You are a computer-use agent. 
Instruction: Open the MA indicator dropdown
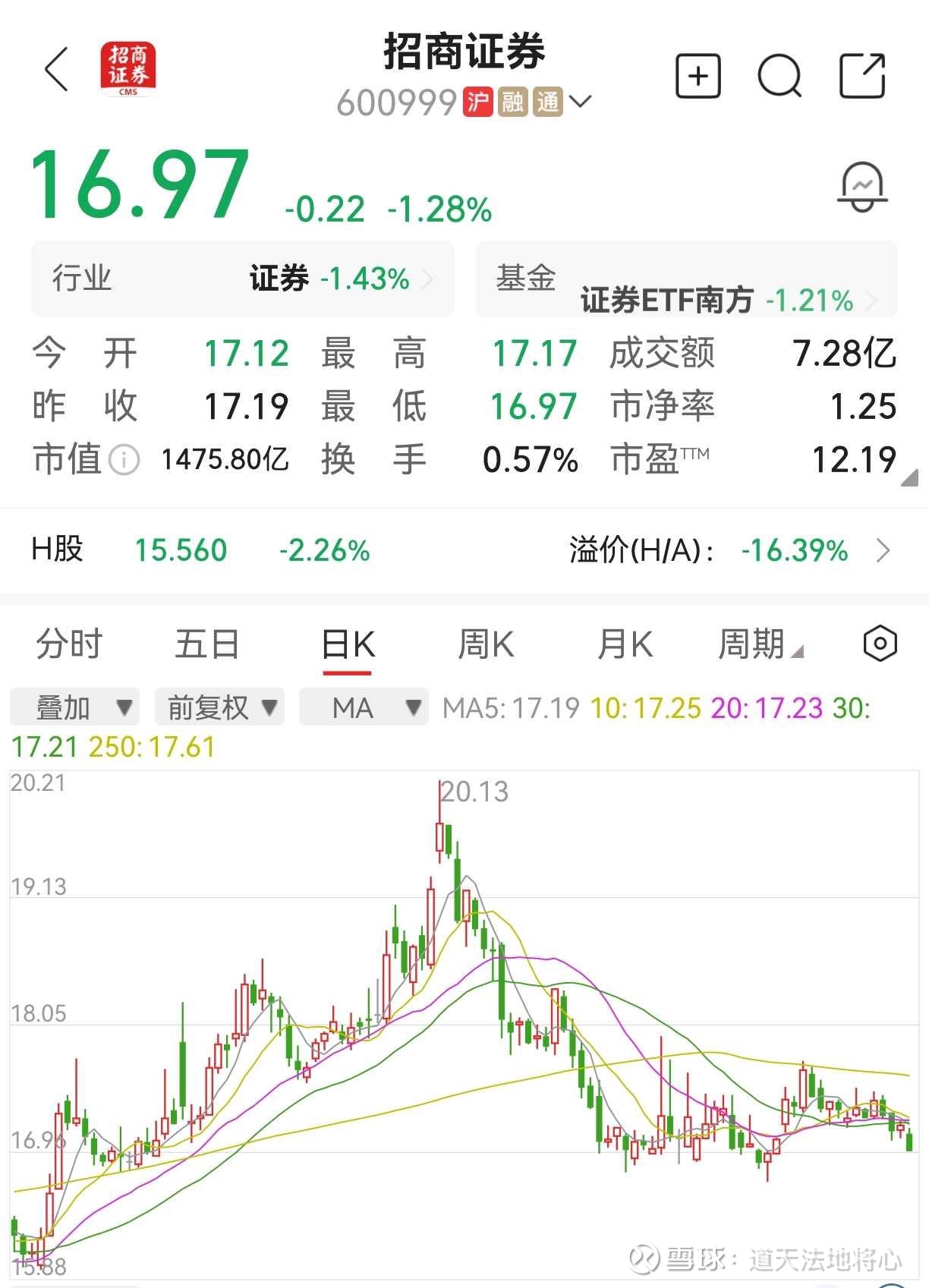[364, 707]
